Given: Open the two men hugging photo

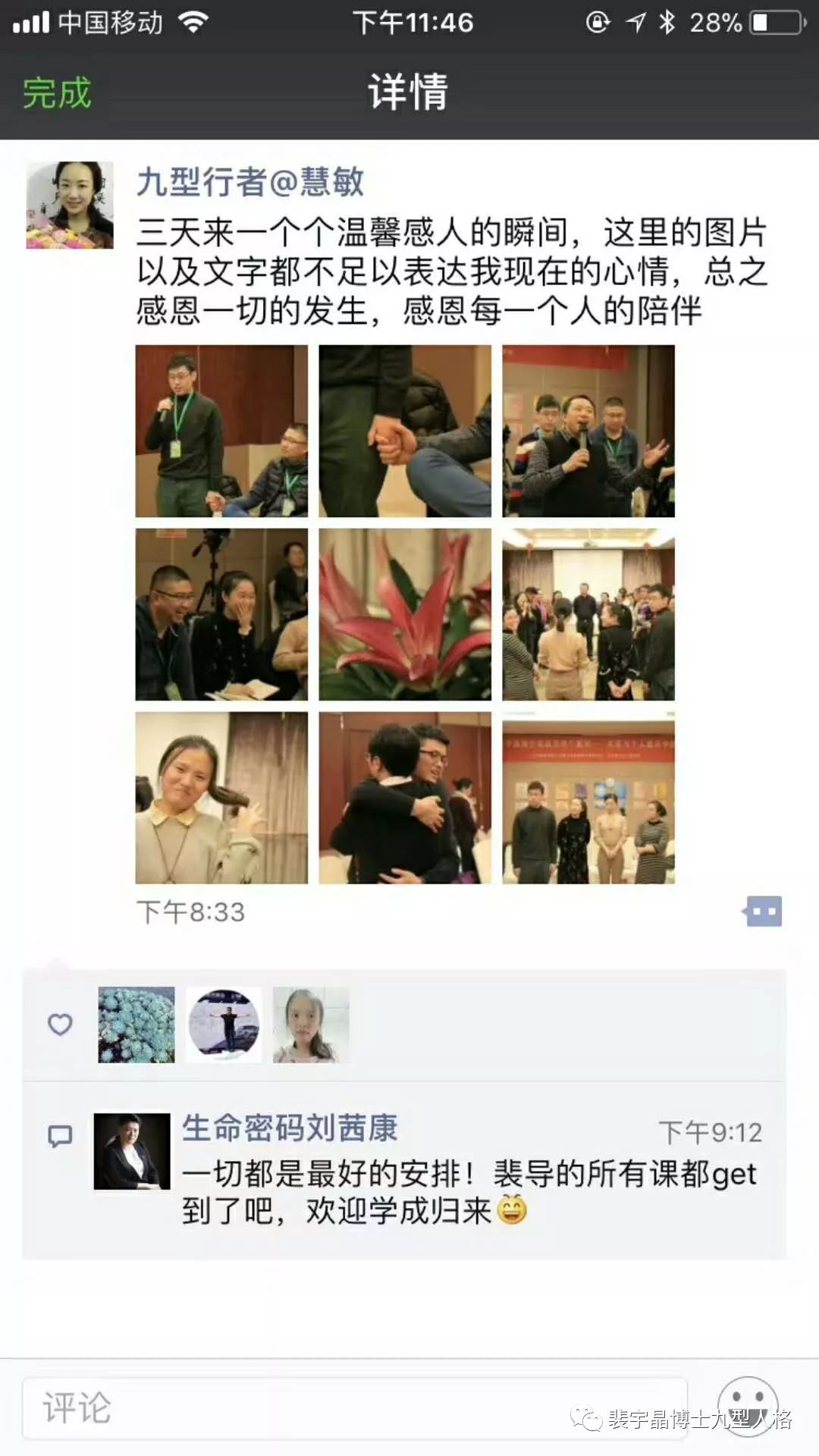Looking at the screenshot, I should 405,798.
